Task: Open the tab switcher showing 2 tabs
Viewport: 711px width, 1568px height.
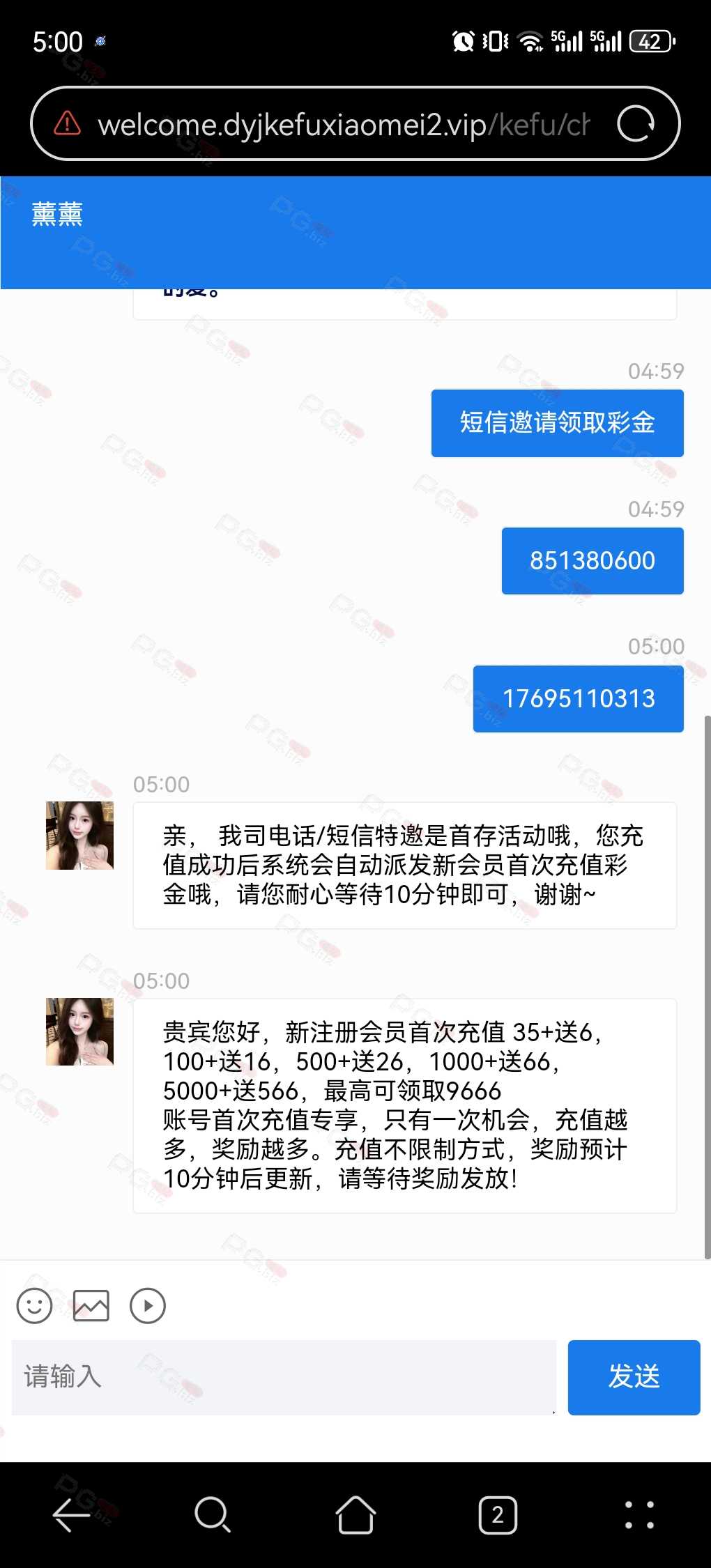Action: point(498,1514)
